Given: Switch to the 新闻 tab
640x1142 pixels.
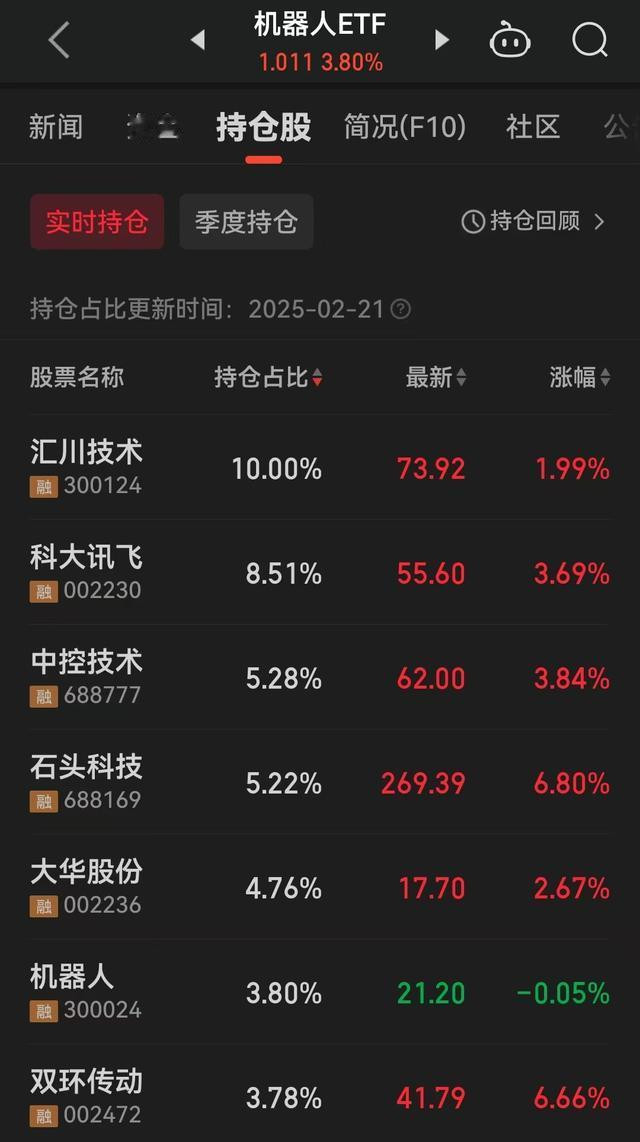Looking at the screenshot, I should click(x=56, y=127).
